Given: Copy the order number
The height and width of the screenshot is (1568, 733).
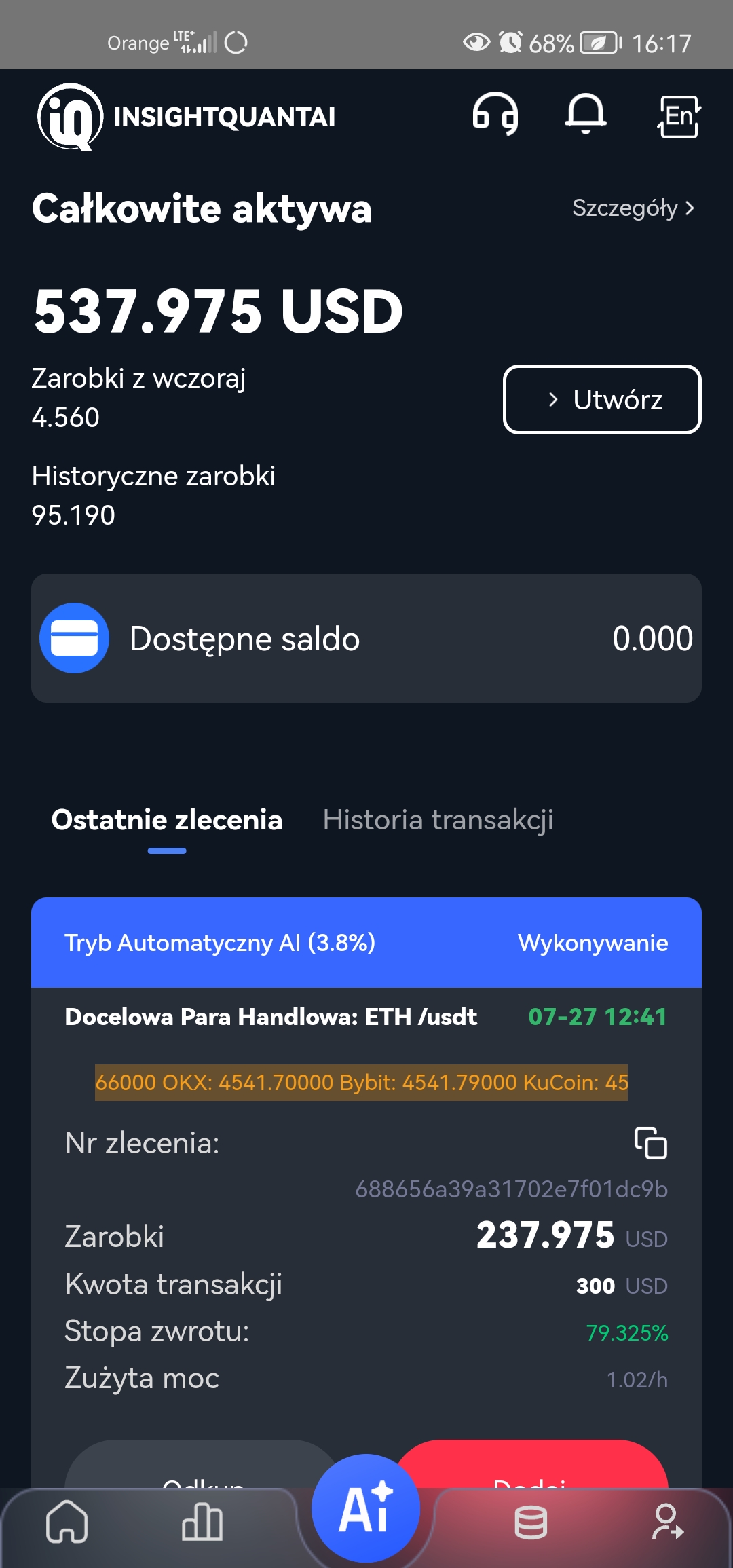Looking at the screenshot, I should pyautogui.click(x=650, y=1143).
